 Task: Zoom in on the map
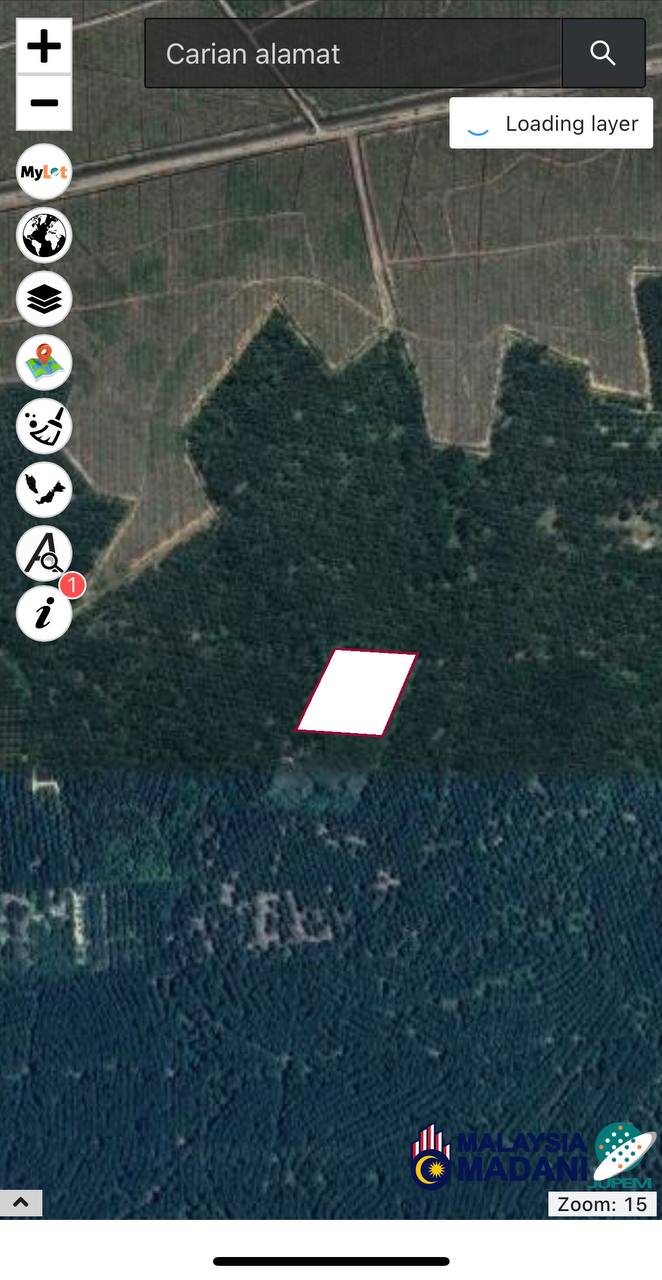tap(44, 46)
